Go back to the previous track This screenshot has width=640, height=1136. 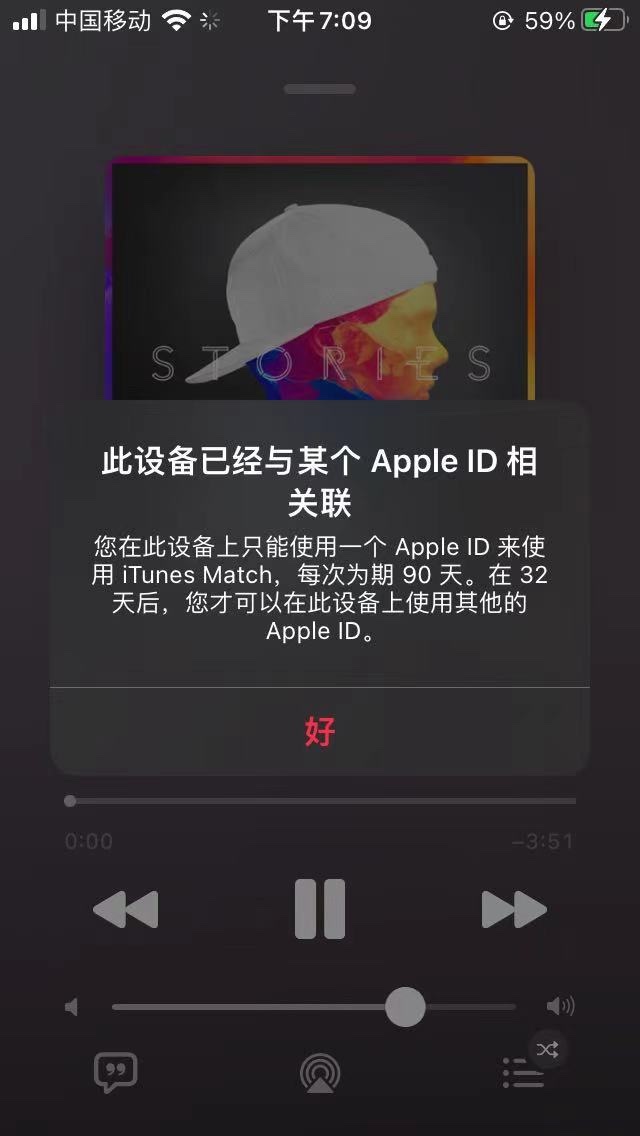[126, 910]
